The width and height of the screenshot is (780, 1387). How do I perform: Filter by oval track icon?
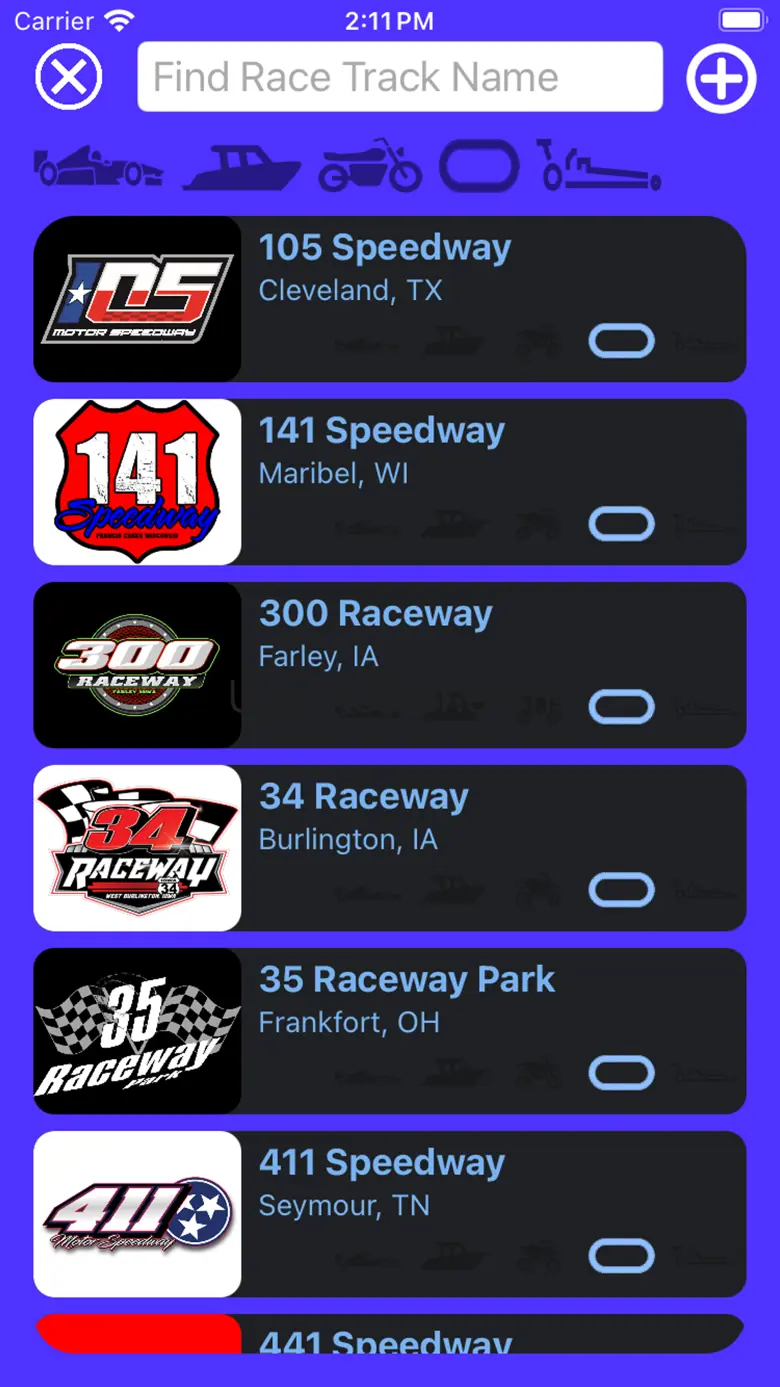coord(480,166)
